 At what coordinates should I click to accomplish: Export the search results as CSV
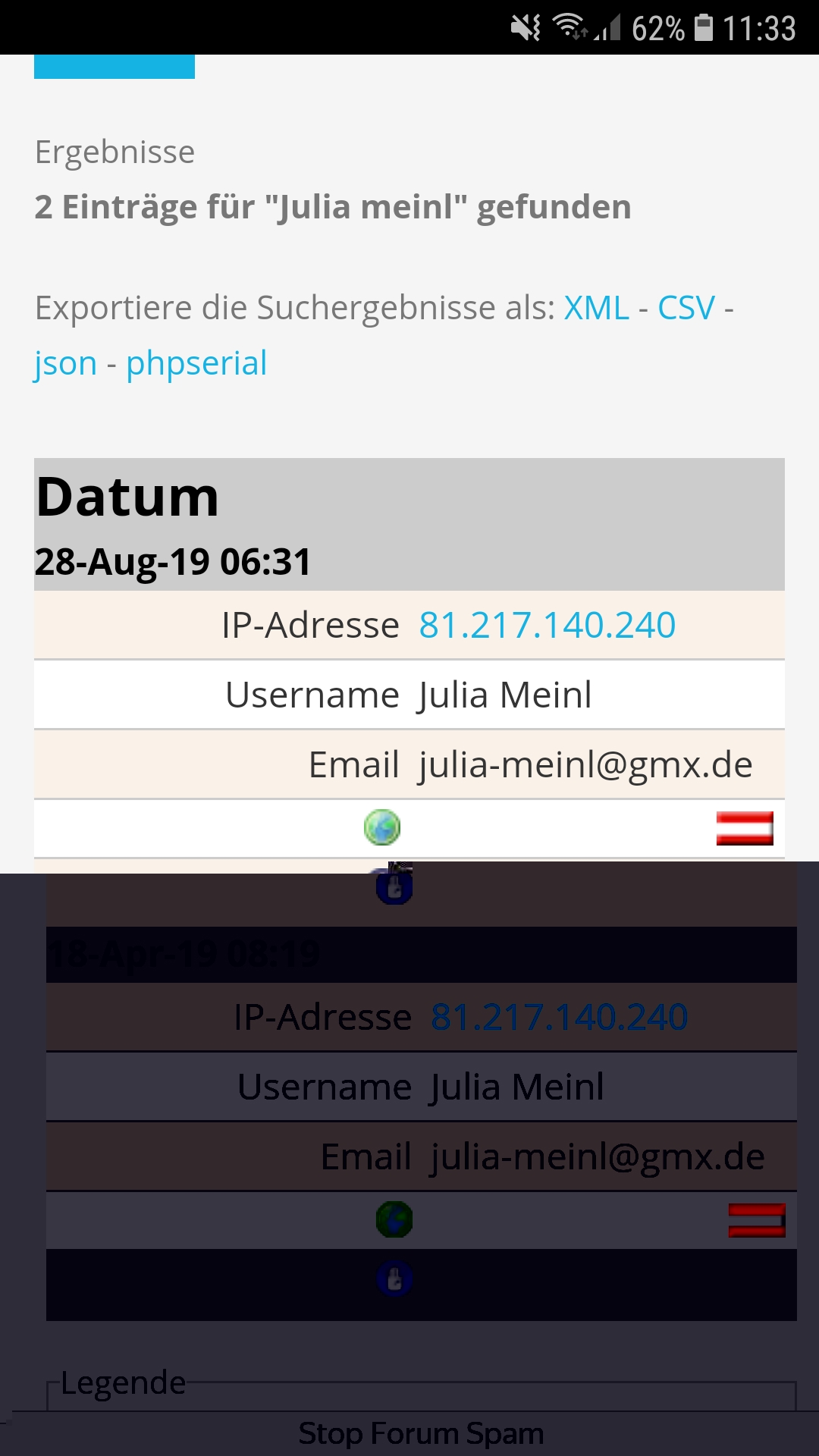click(686, 308)
